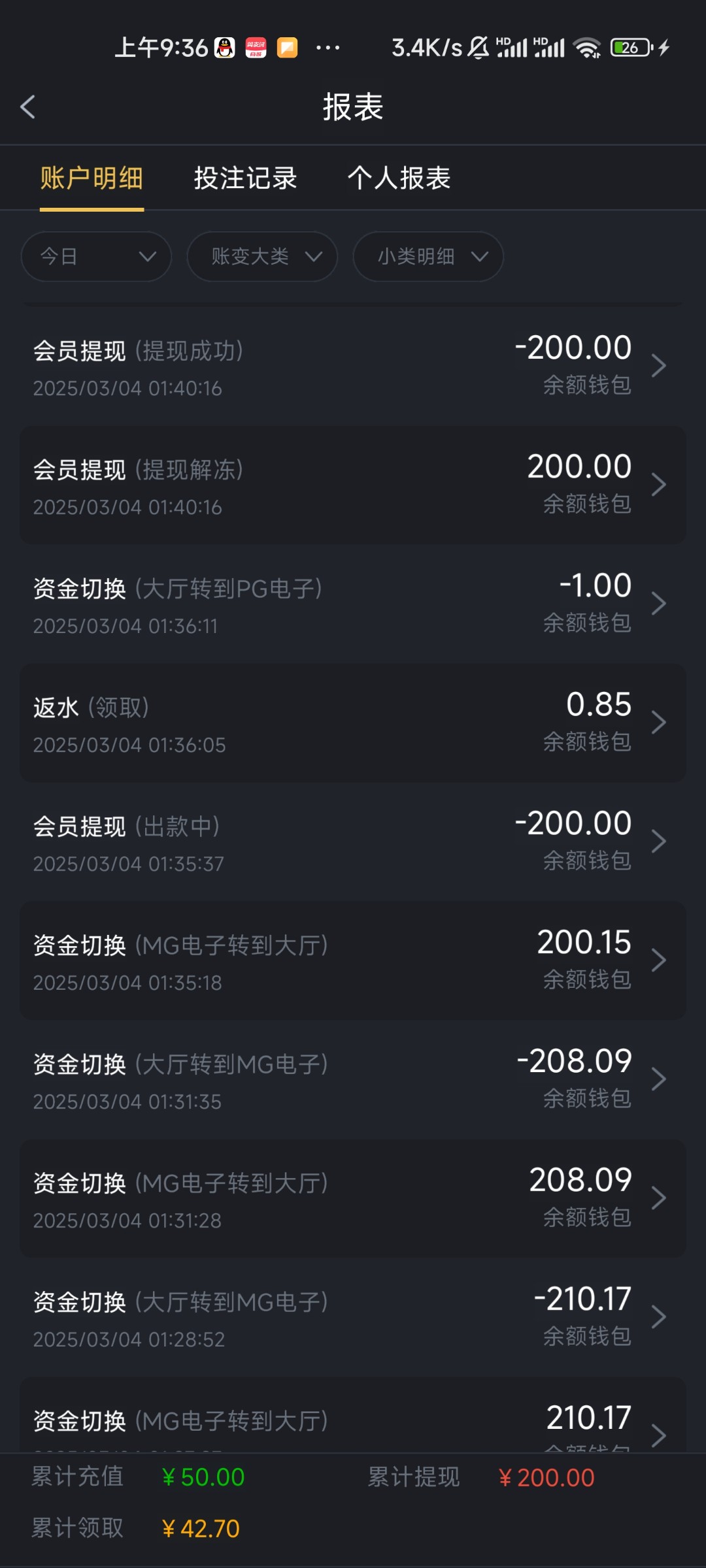This screenshot has height=1568, width=706.
Task: Open the 会员提现 (提现成功) -200.00 record
Action: [x=353, y=366]
